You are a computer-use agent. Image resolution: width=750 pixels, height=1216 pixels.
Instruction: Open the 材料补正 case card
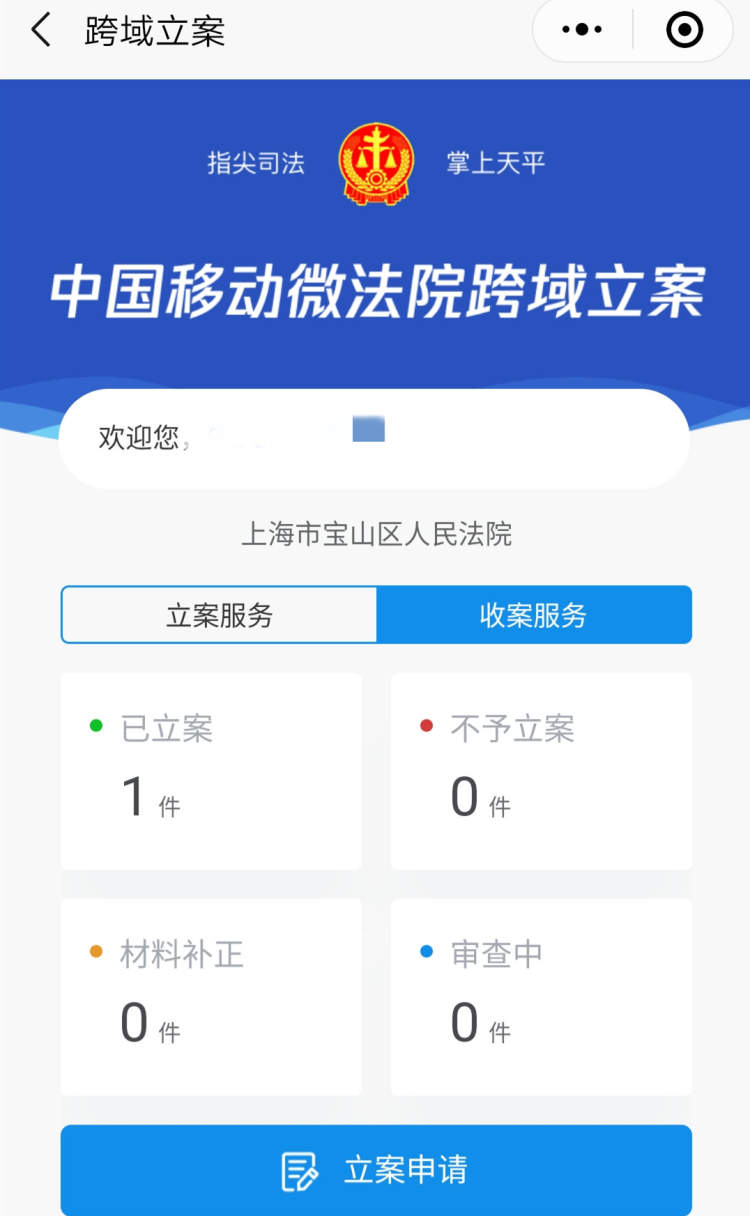tap(210, 995)
